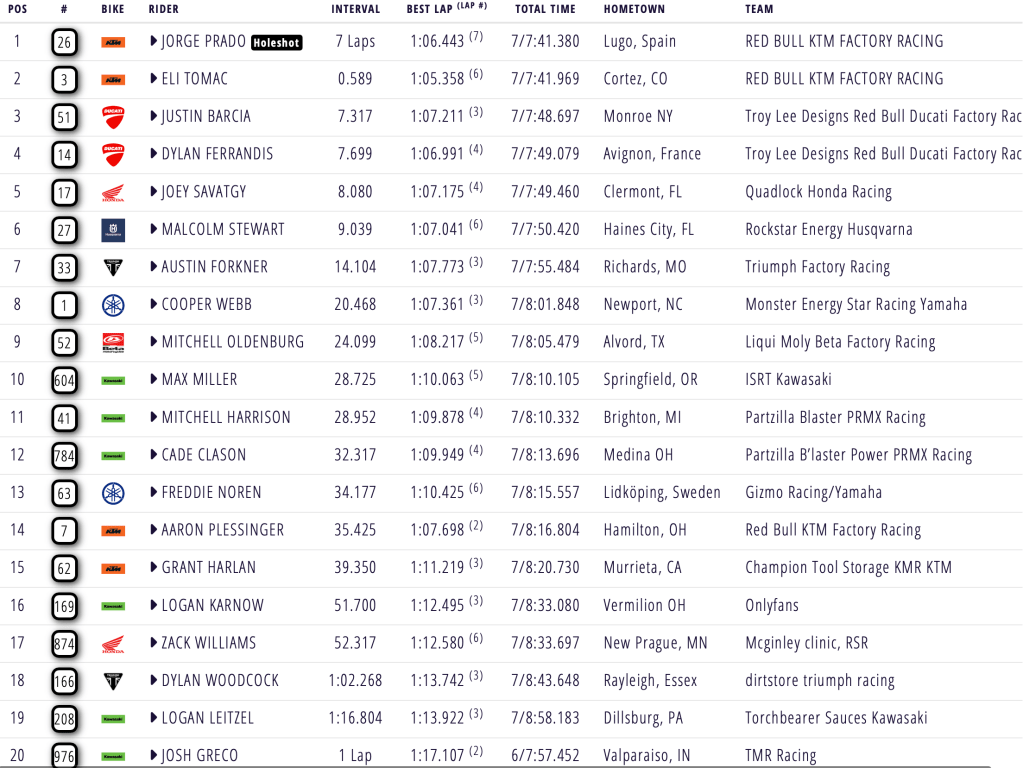Open Cade Clason's lap breakdown

point(154,455)
